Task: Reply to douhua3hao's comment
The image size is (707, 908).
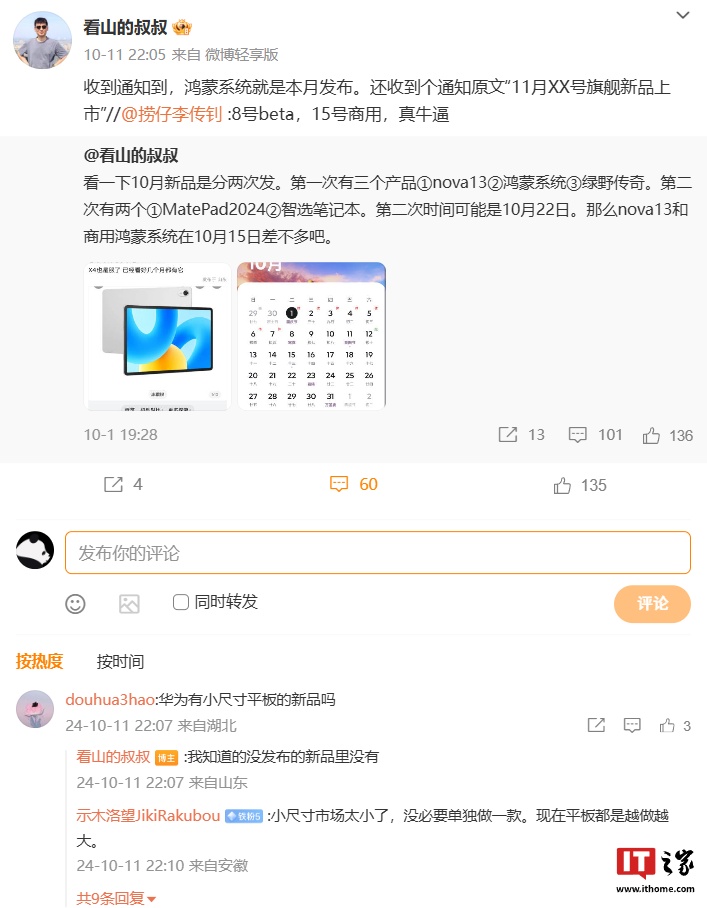Action: click(632, 726)
